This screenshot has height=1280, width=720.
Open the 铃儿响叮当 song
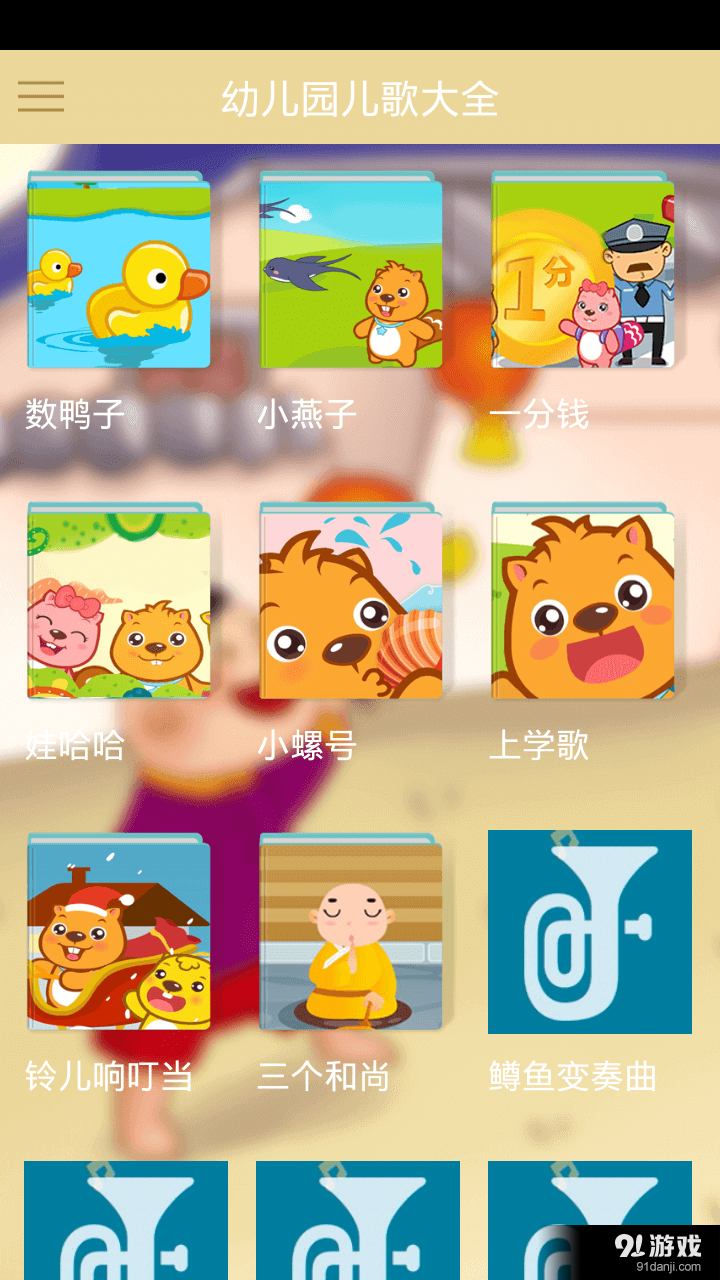click(x=119, y=932)
